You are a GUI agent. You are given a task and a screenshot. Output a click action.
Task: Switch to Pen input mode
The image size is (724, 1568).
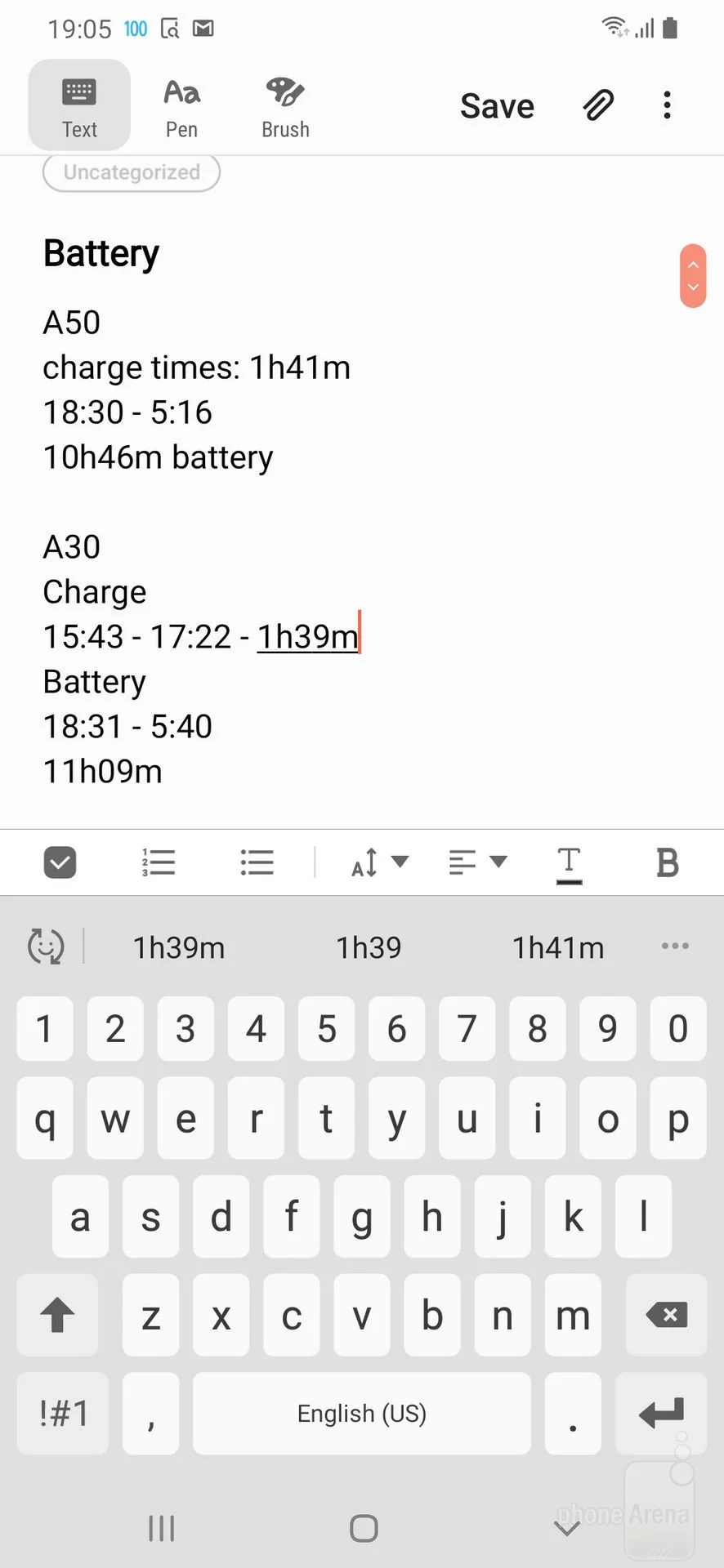(x=181, y=107)
